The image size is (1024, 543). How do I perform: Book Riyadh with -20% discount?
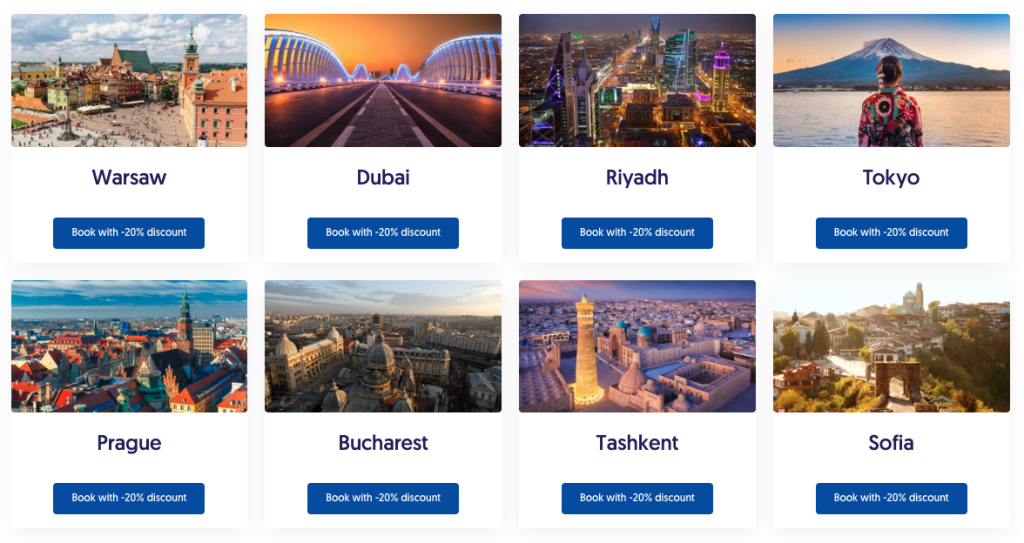click(x=637, y=233)
